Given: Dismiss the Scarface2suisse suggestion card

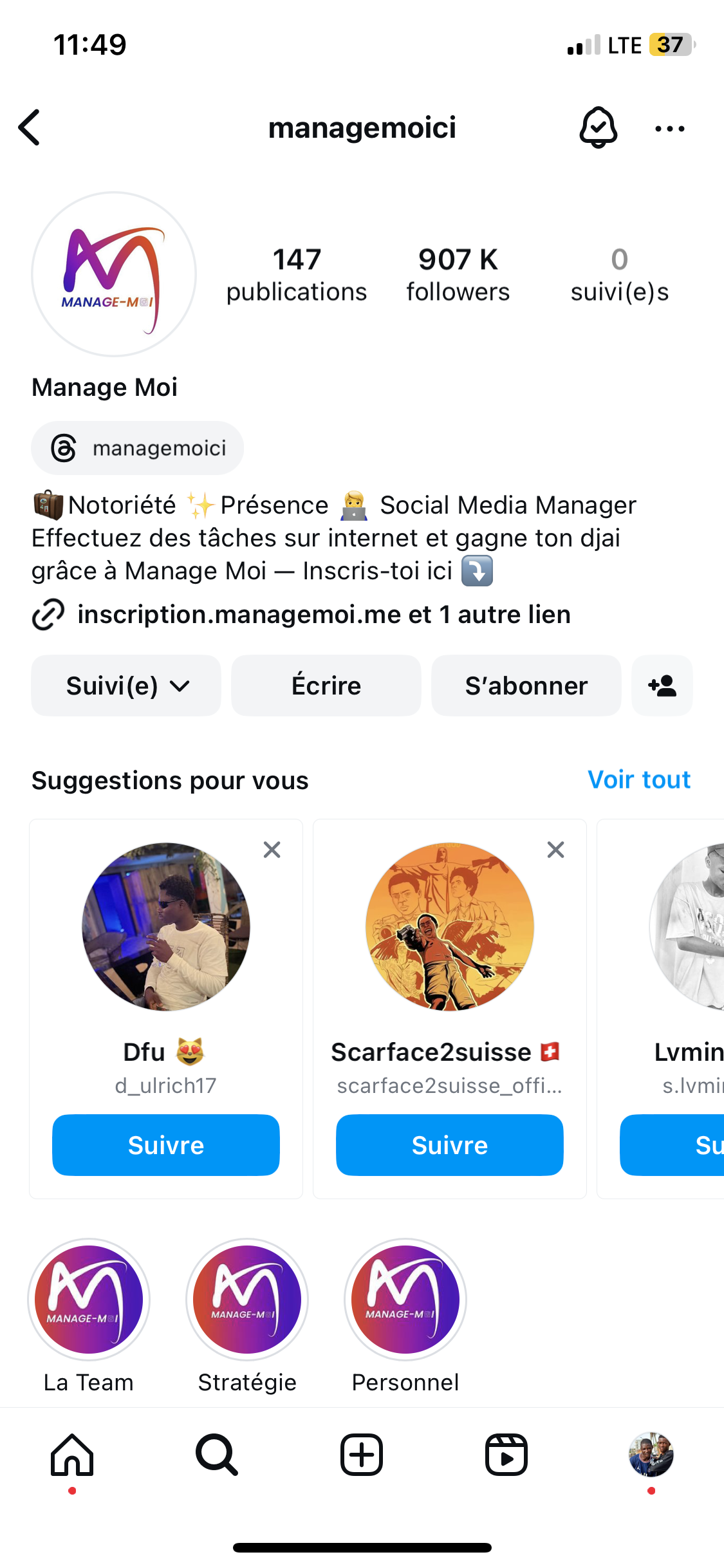Looking at the screenshot, I should click(555, 850).
